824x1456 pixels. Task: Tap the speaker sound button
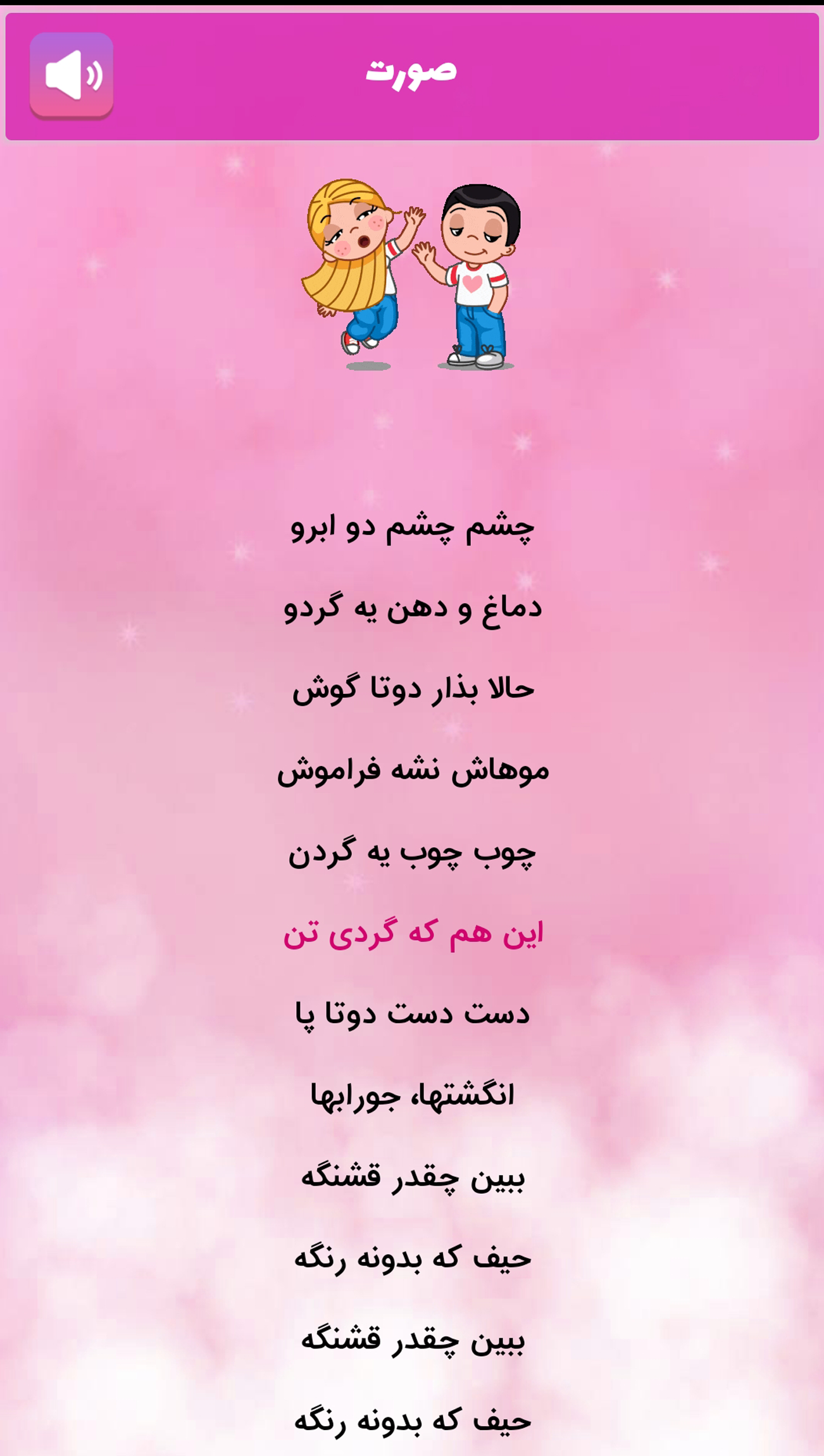pyautogui.click(x=72, y=75)
